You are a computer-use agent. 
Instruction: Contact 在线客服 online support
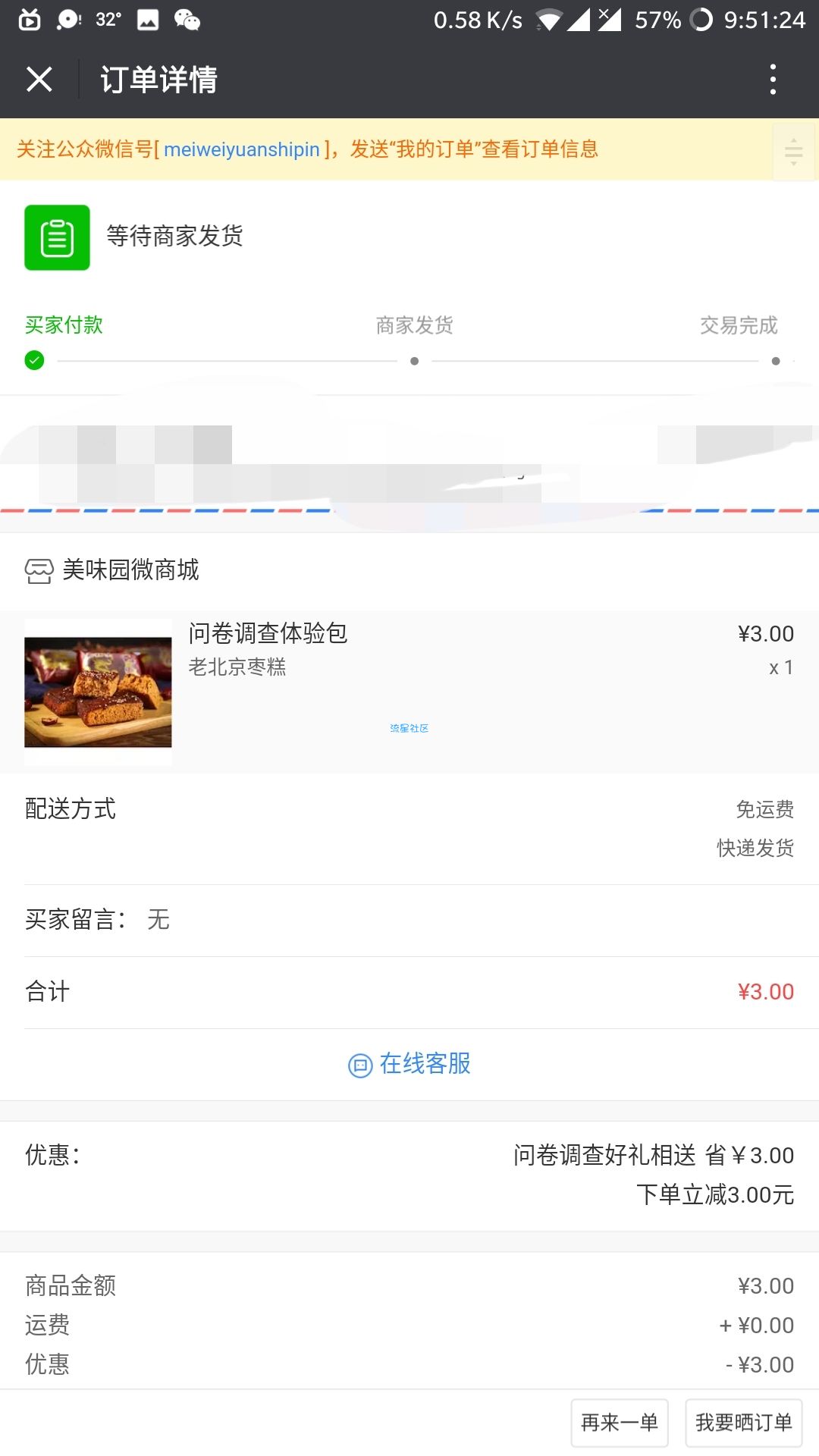point(409,1064)
